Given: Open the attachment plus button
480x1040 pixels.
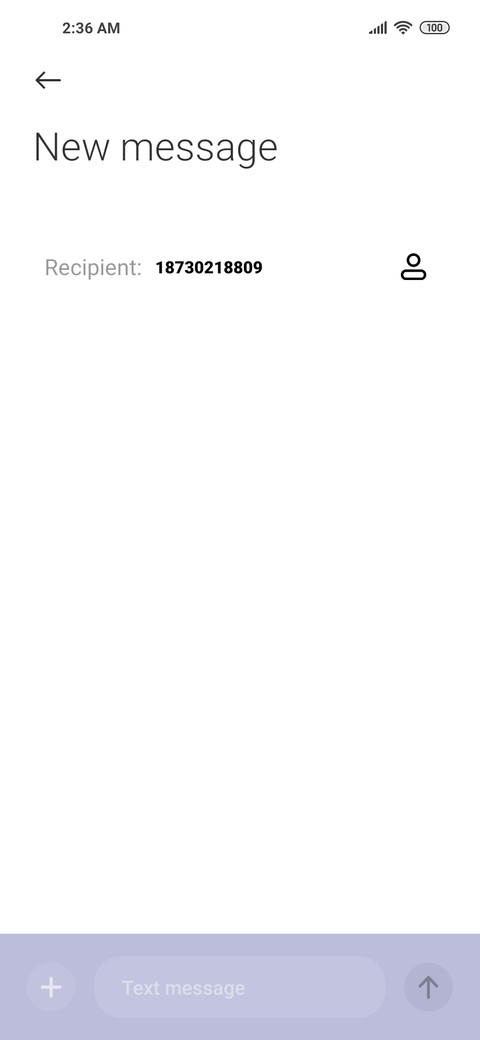Looking at the screenshot, I should (x=51, y=988).
